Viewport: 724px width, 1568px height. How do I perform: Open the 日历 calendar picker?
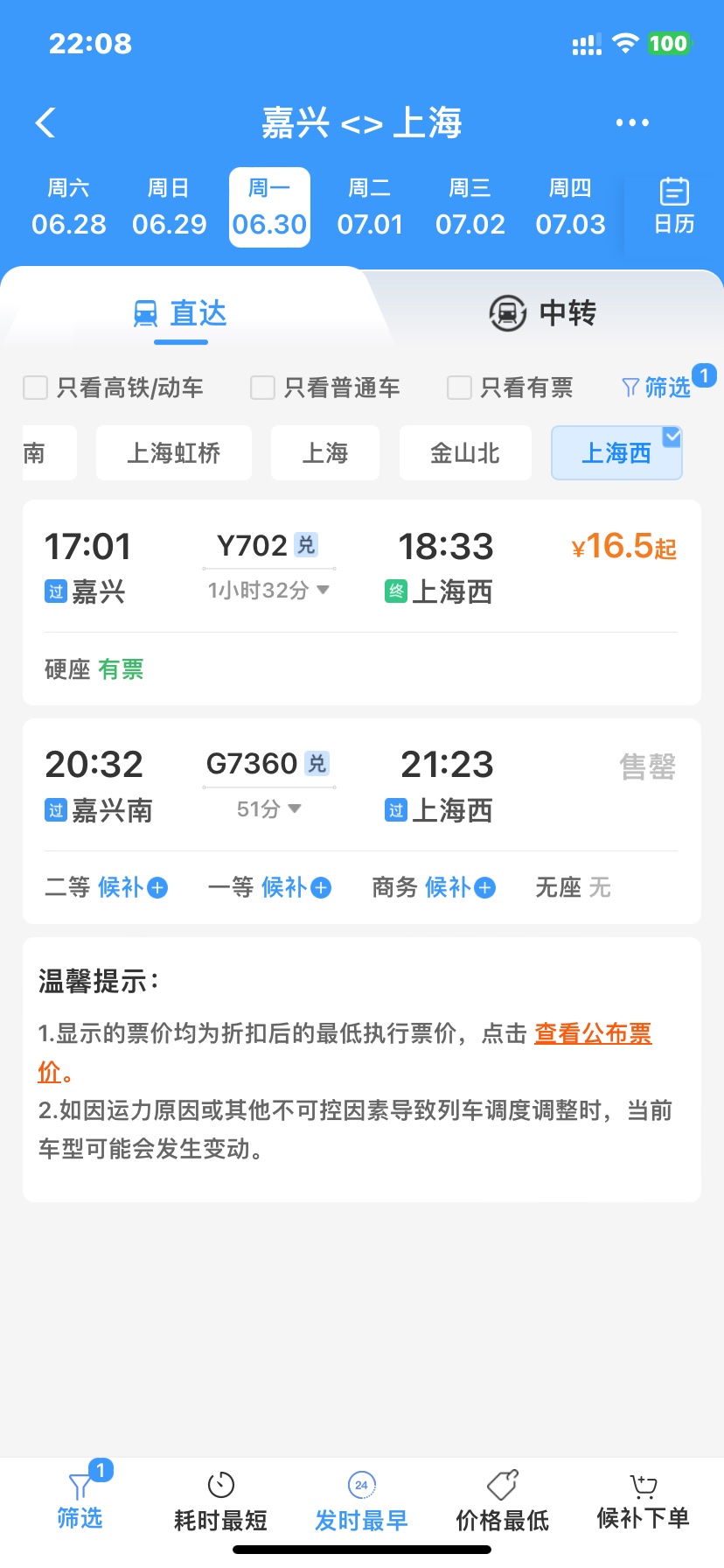[x=674, y=206]
